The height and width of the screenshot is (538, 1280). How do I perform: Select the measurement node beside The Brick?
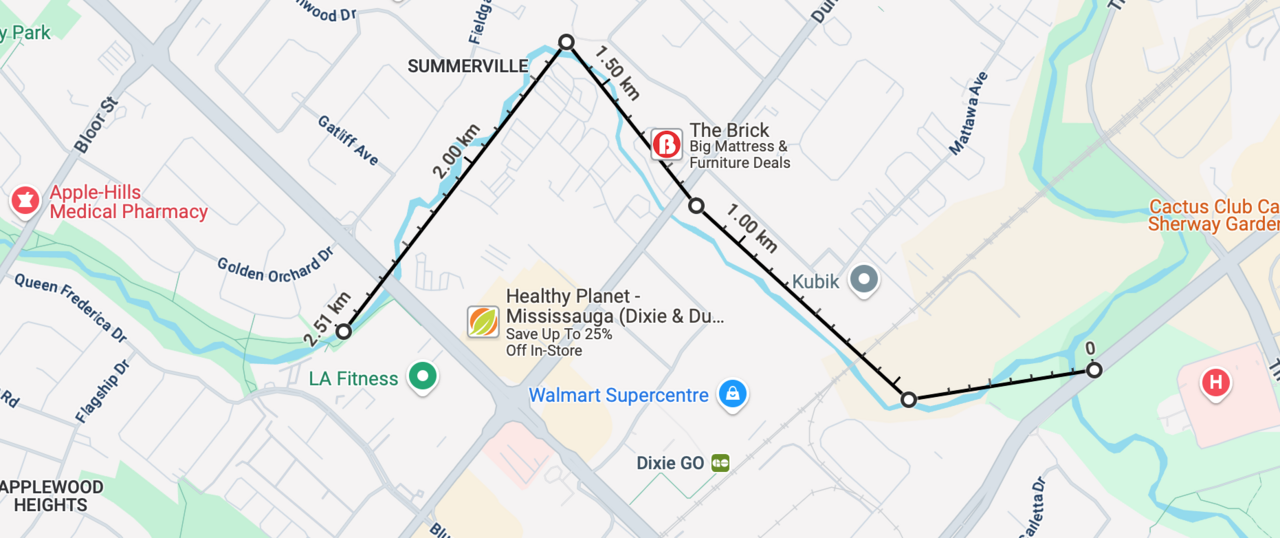pos(697,206)
